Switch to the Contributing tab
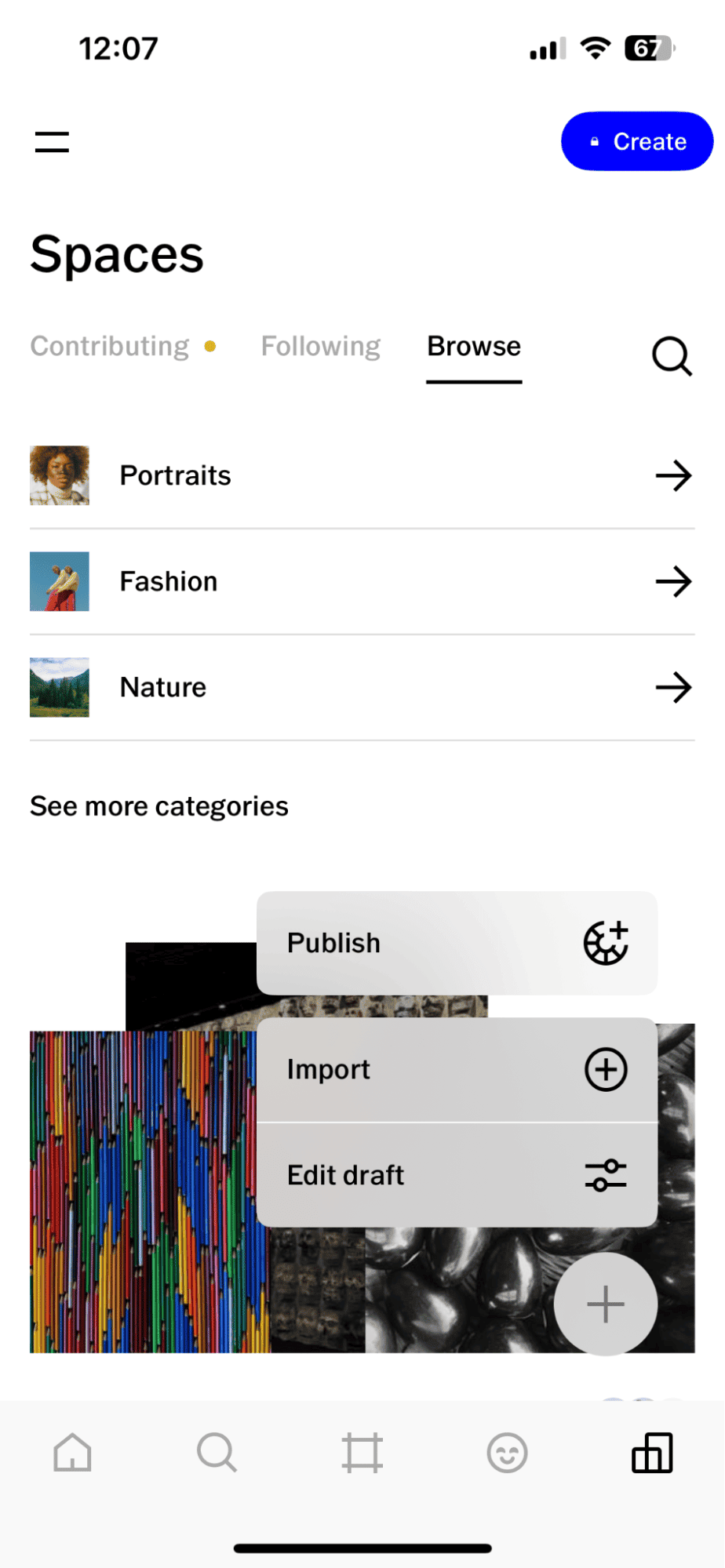Screen dimensions: 725x1568 point(109,346)
